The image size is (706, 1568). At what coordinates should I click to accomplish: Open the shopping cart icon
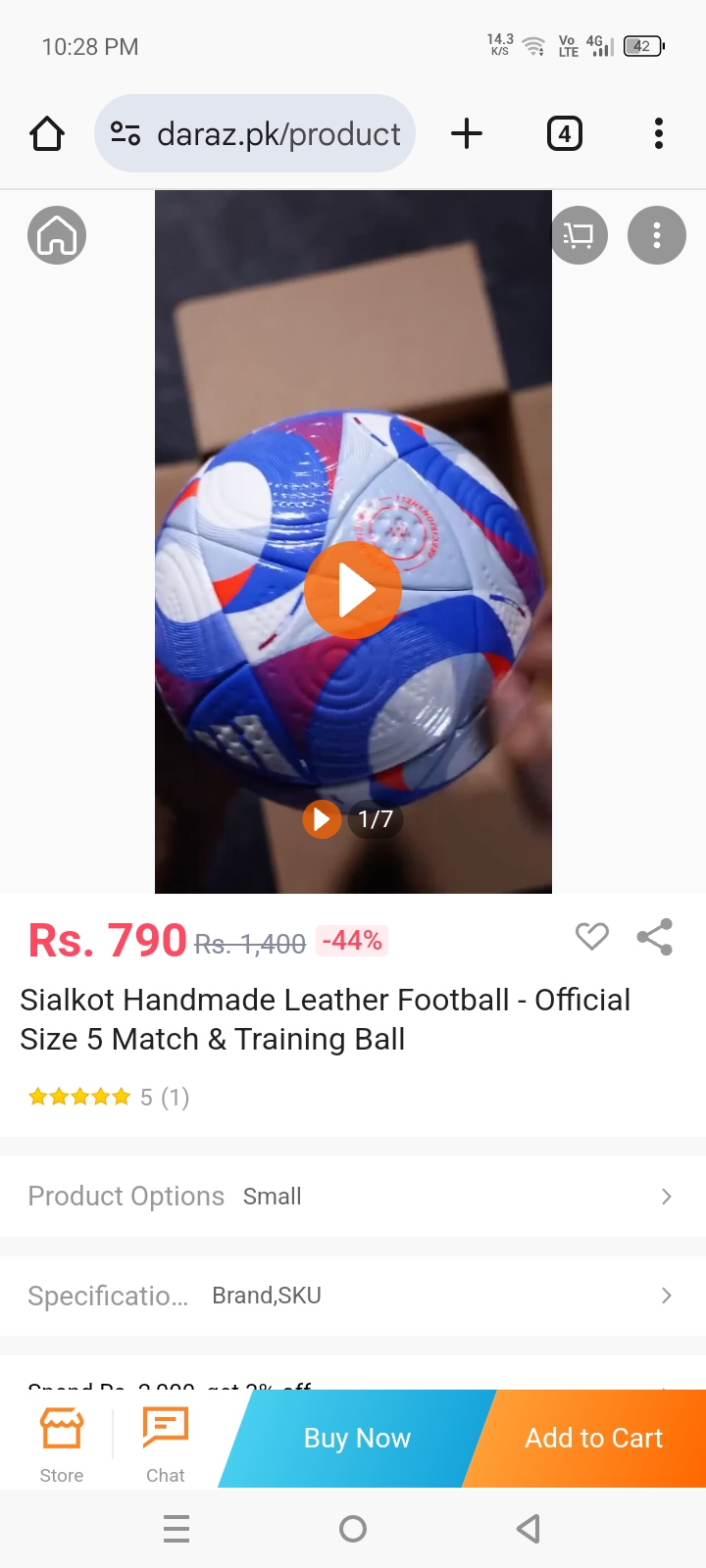point(580,236)
